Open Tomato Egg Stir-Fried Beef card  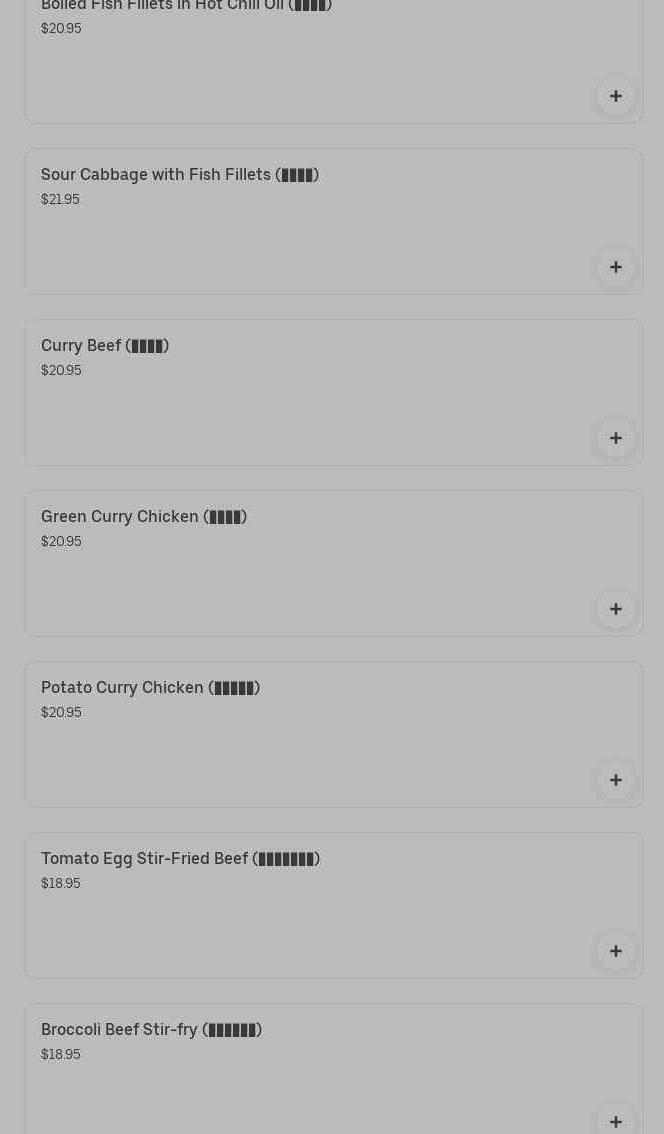tap(300, 905)
